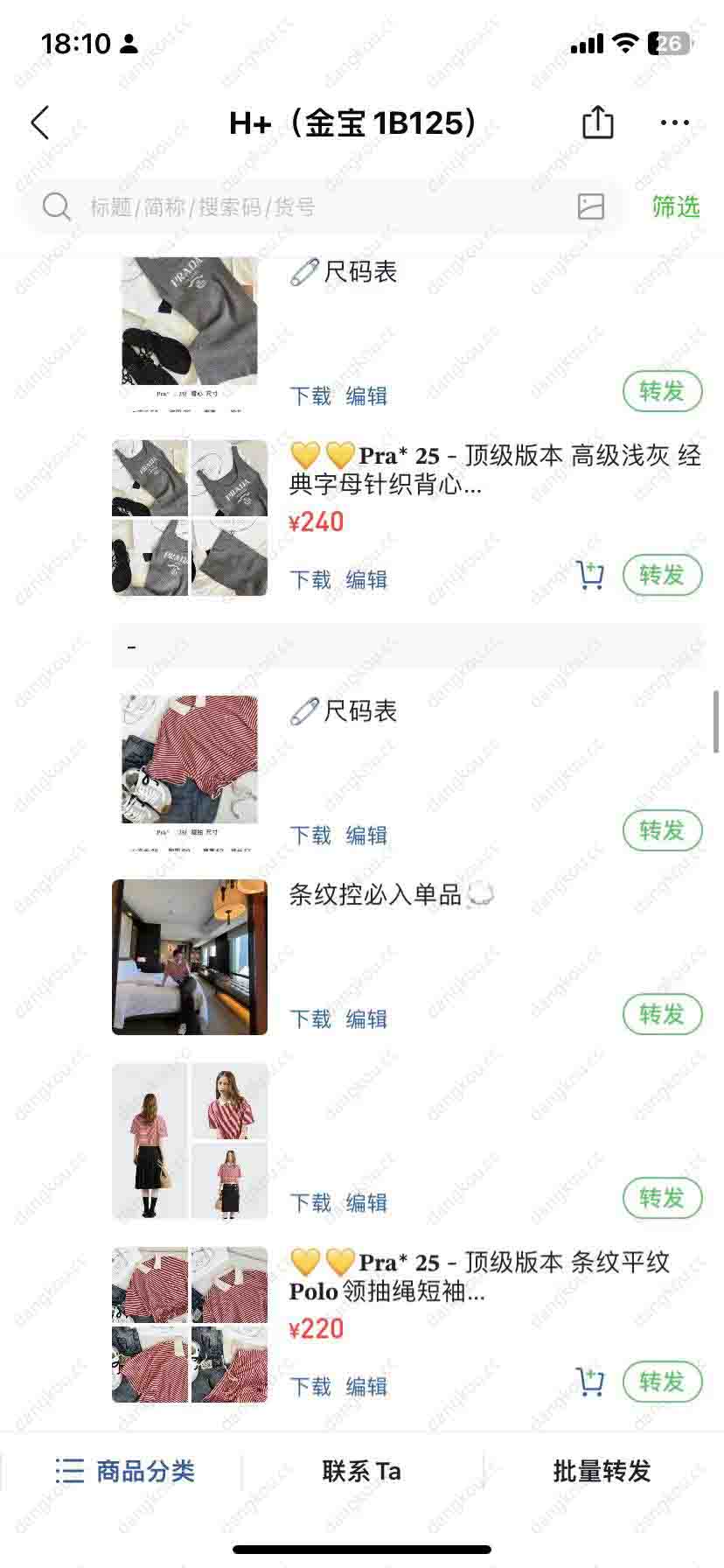Download the ¥240 knit vest images
Screen dimensions: 724x1568
[310, 579]
